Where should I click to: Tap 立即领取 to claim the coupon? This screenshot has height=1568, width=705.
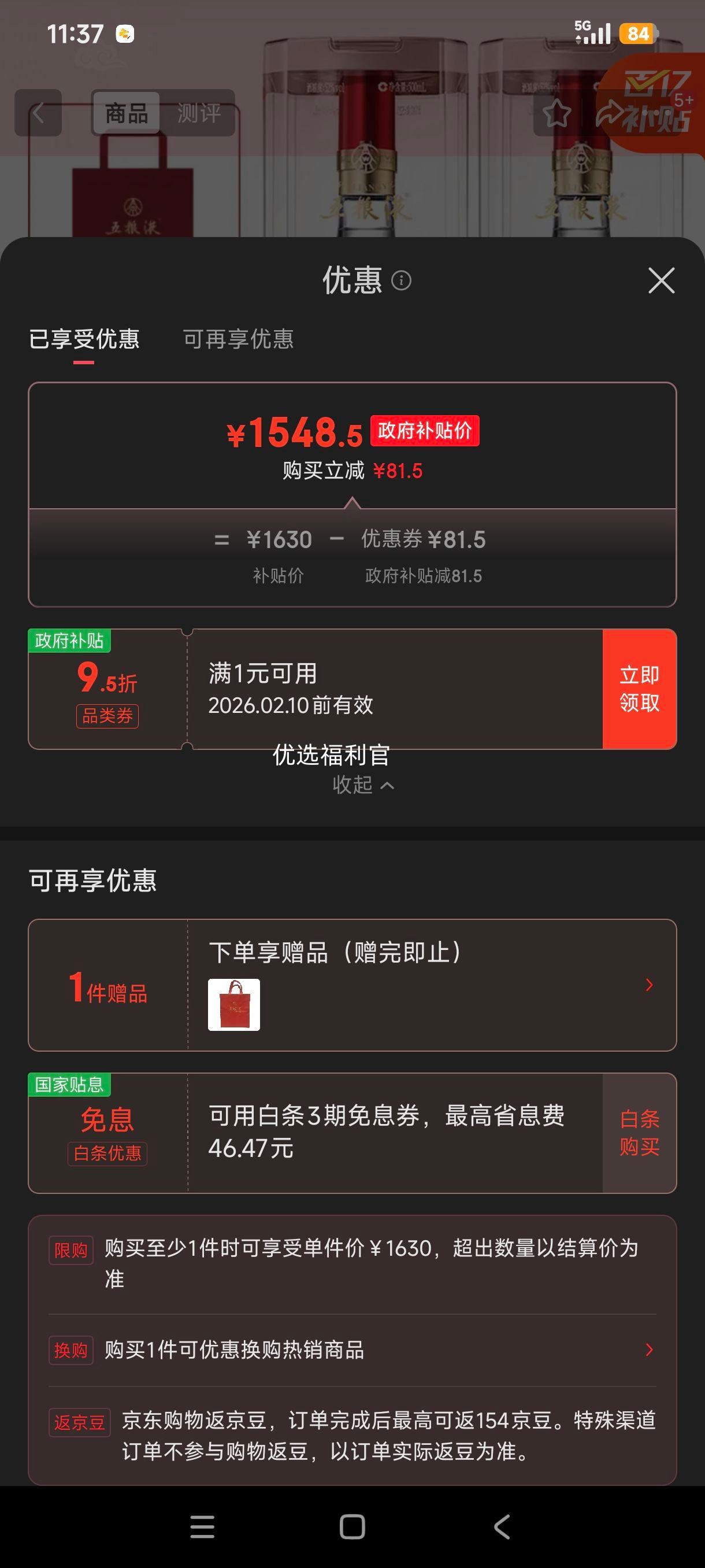coord(639,688)
